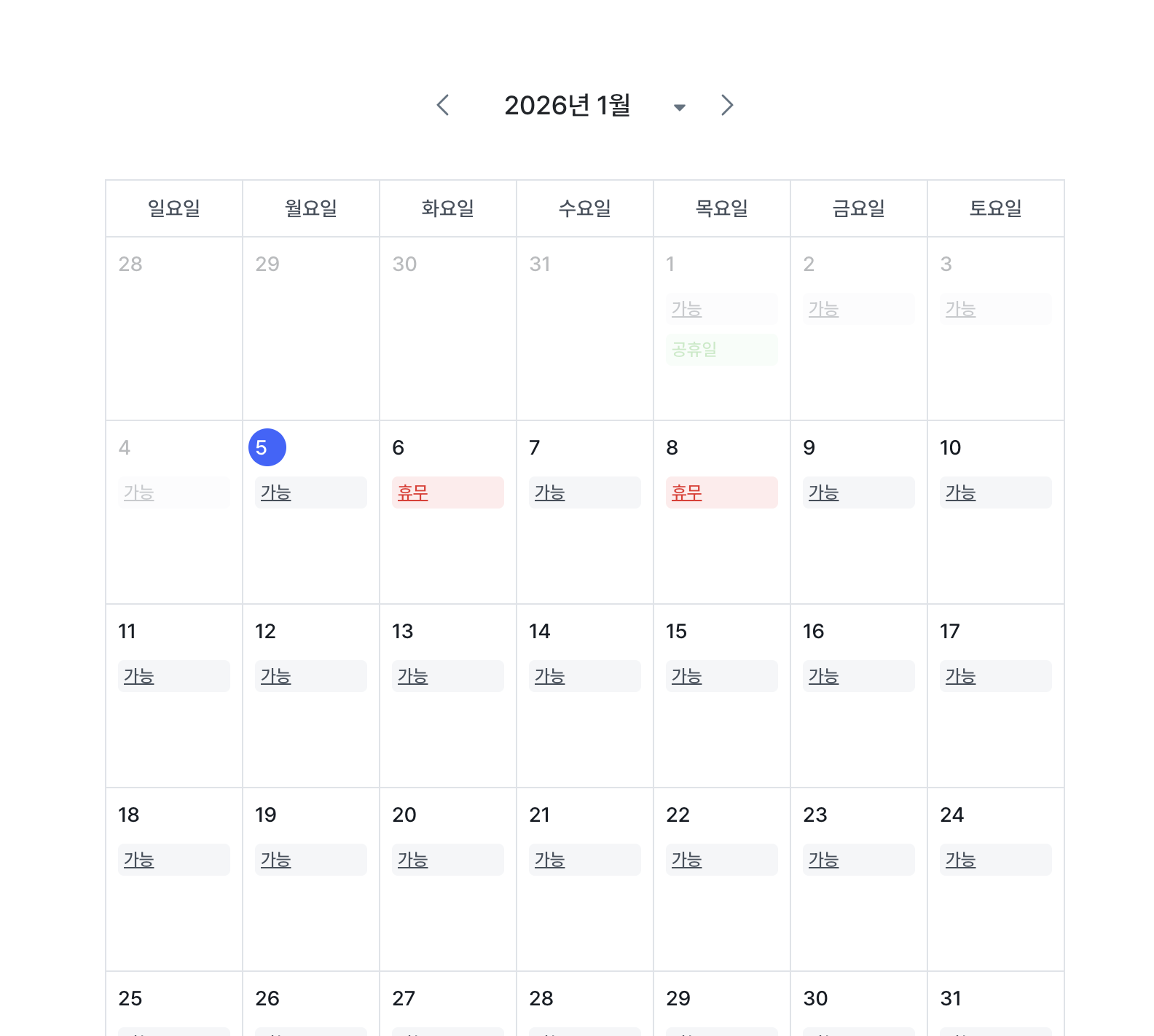Image resolution: width=1154 pixels, height=1036 pixels.
Task: Open the 휴무 link on January 8
Action: (687, 493)
